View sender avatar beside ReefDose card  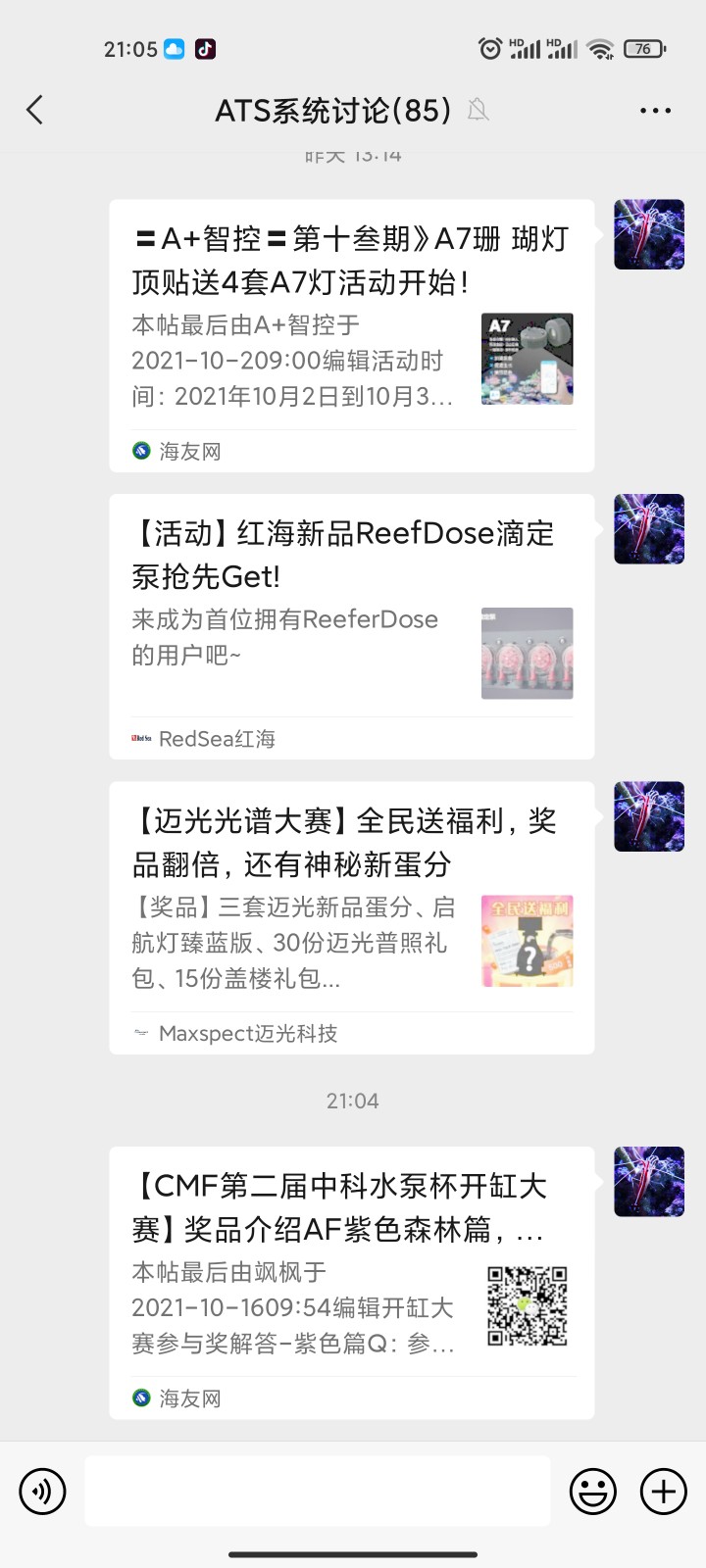point(649,529)
